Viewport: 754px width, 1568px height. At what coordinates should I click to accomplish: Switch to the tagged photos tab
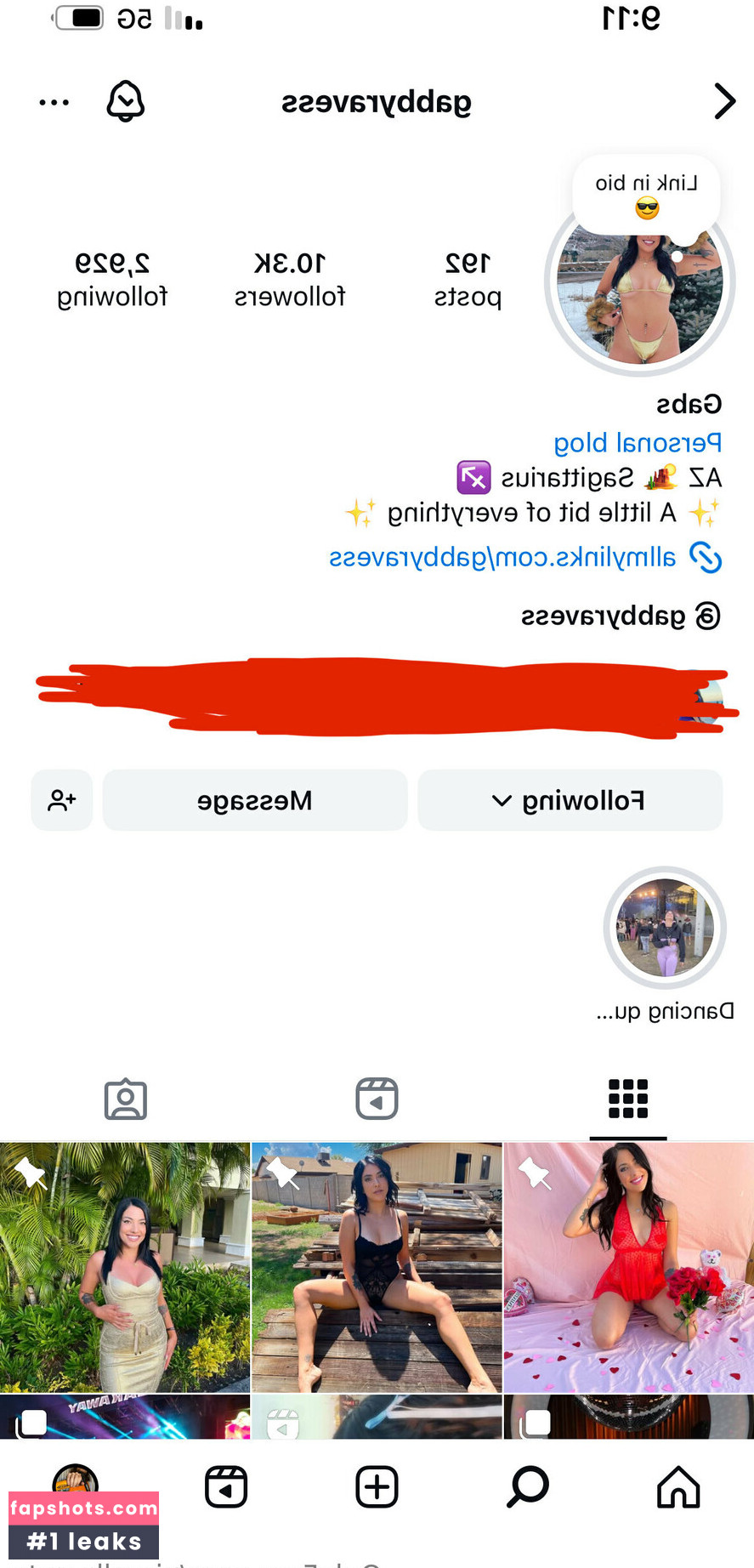[x=126, y=1099]
